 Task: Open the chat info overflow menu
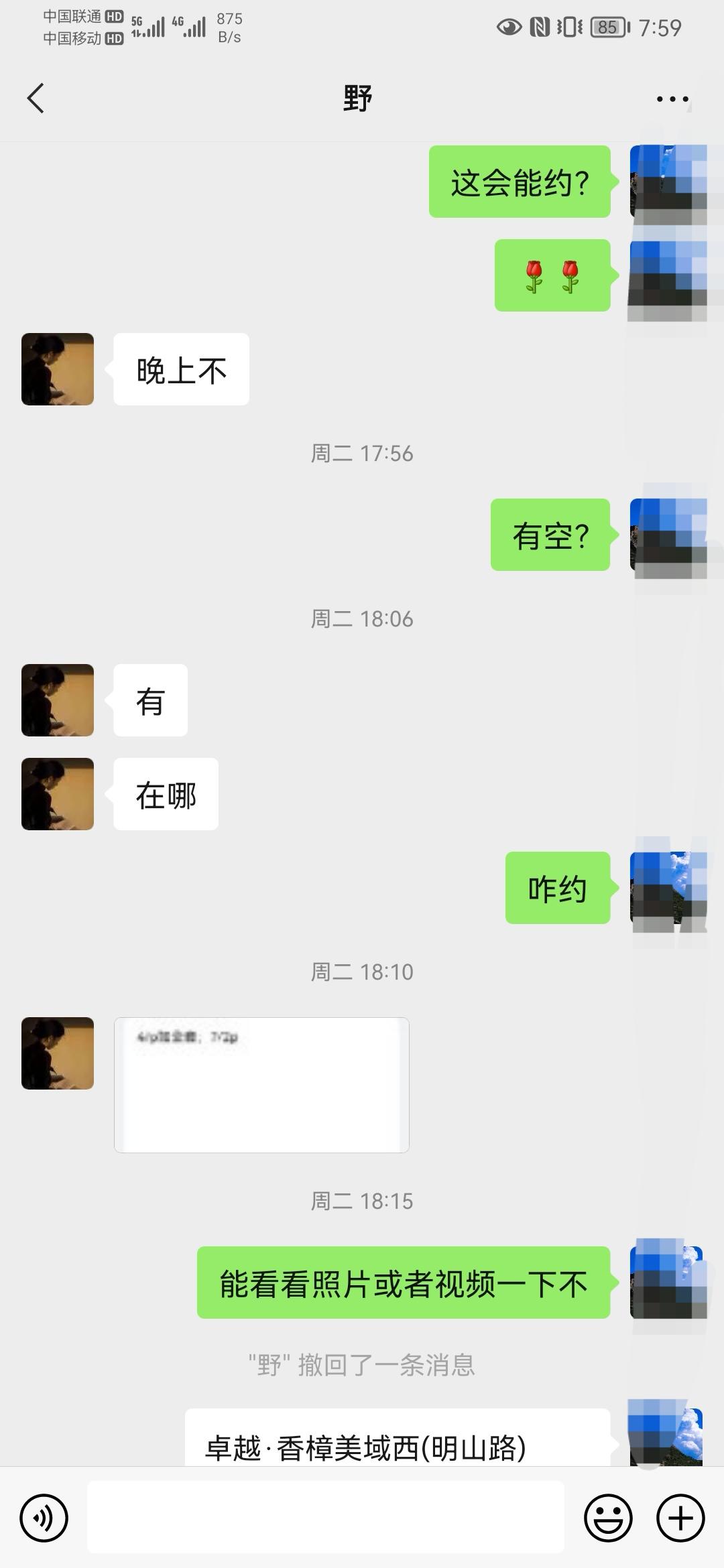coord(672,99)
